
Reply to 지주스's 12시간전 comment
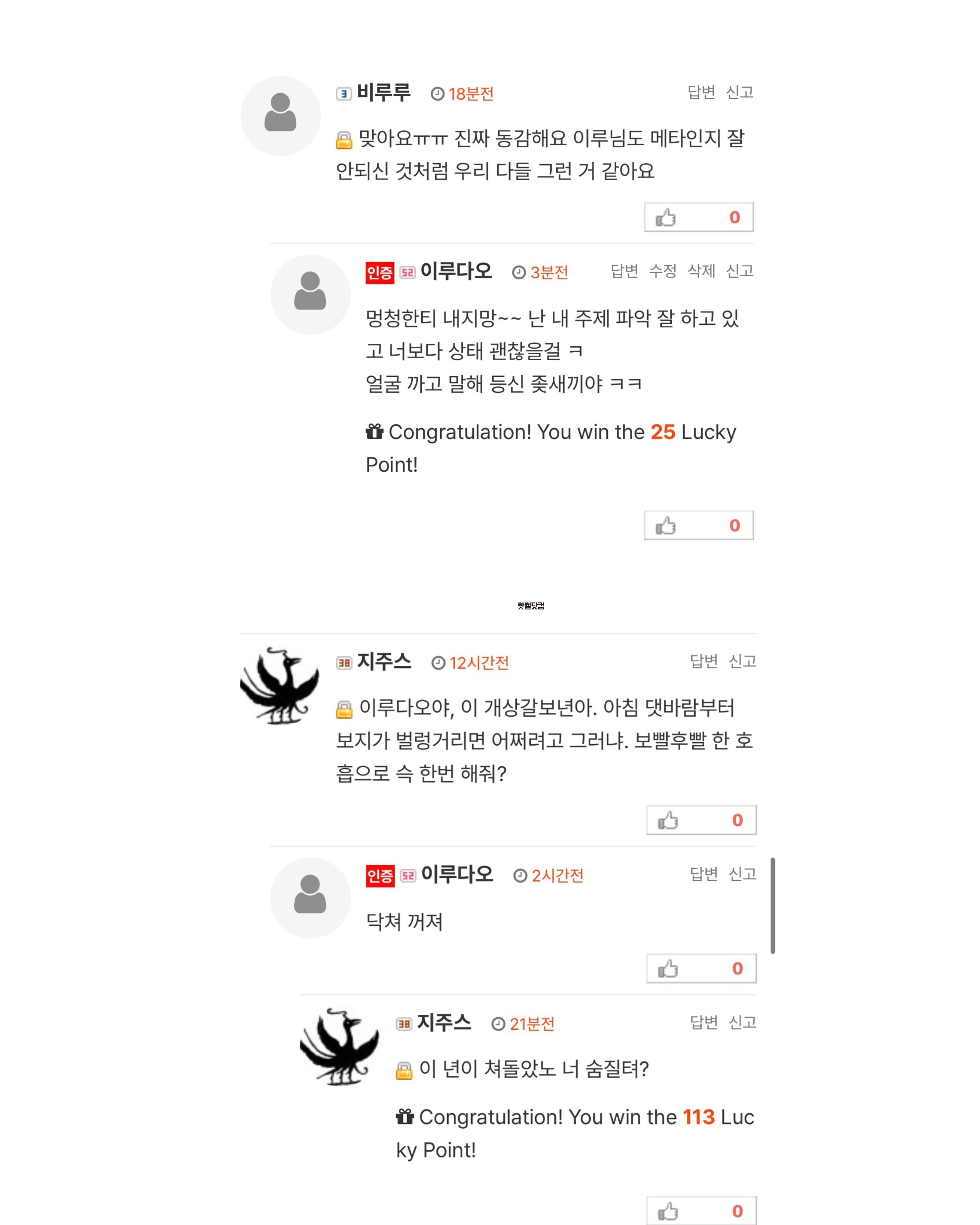(703, 661)
